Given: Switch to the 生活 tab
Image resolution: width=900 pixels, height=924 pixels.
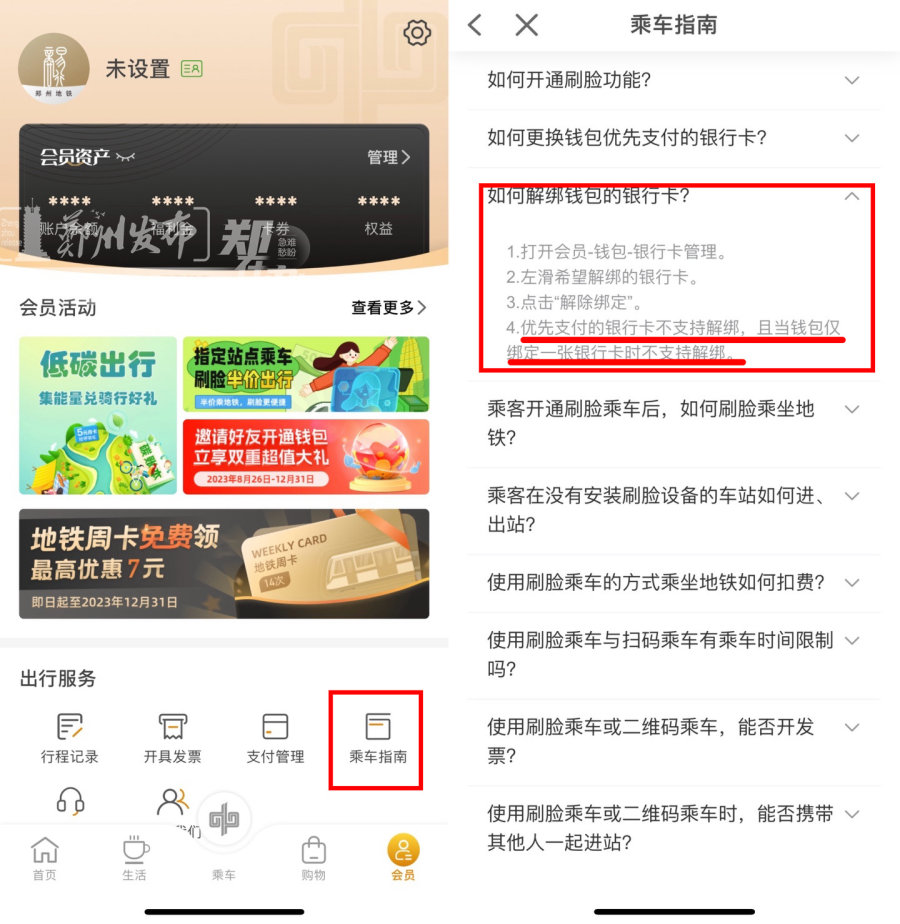Looking at the screenshot, I should point(134,859).
